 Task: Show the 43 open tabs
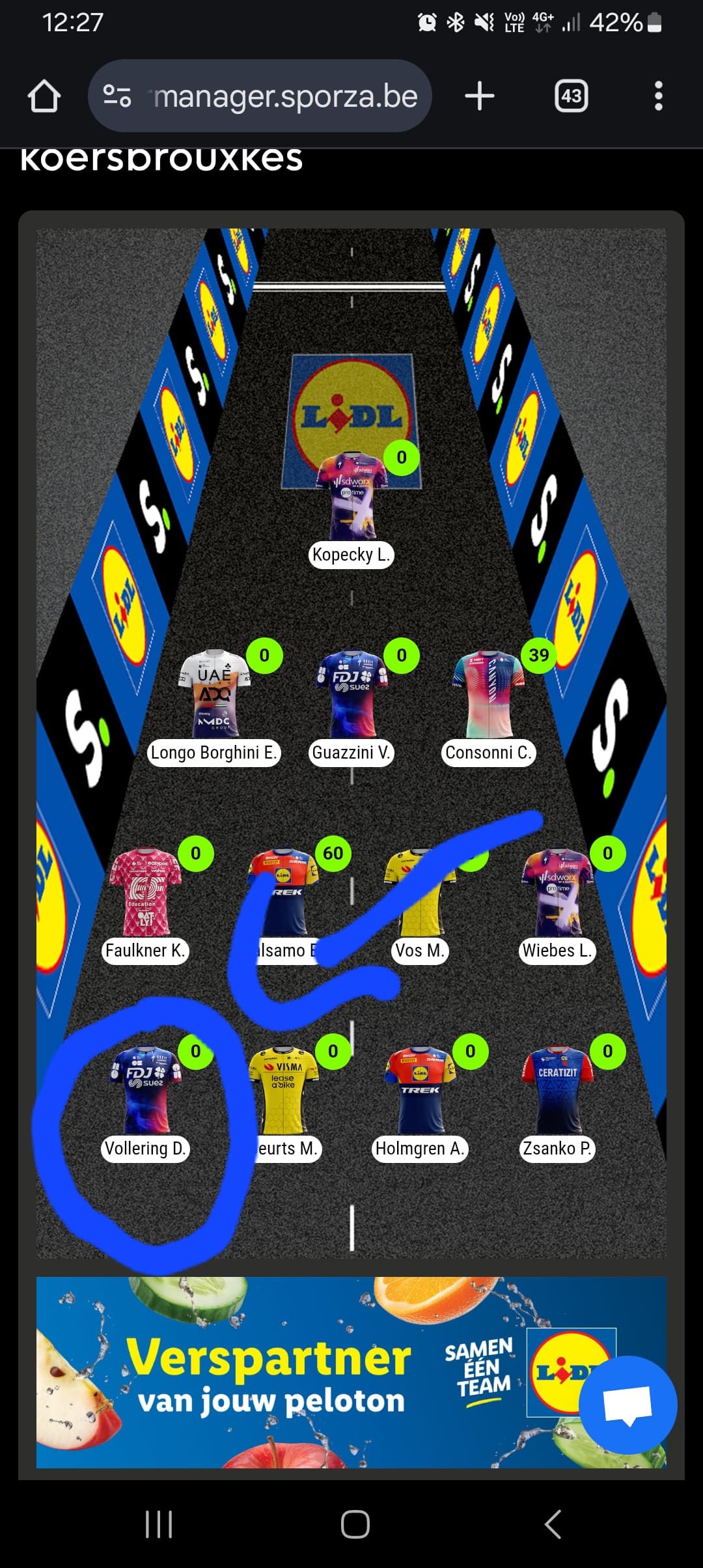[x=571, y=96]
